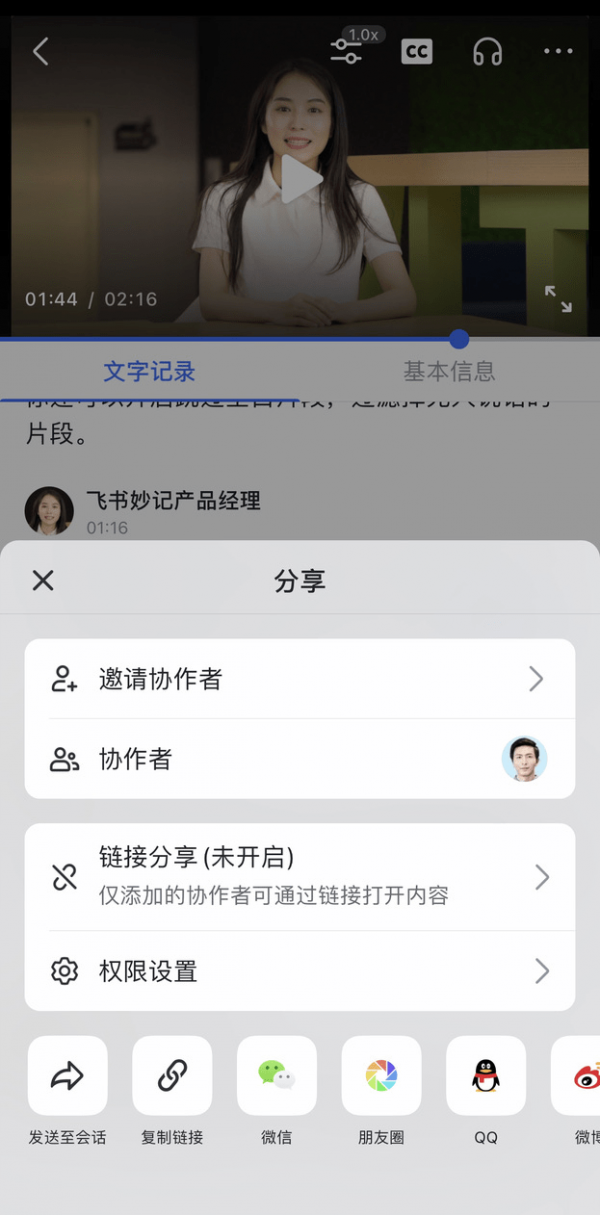Switch to headphone audio mode
This screenshot has height=1215, width=600.
point(487,52)
